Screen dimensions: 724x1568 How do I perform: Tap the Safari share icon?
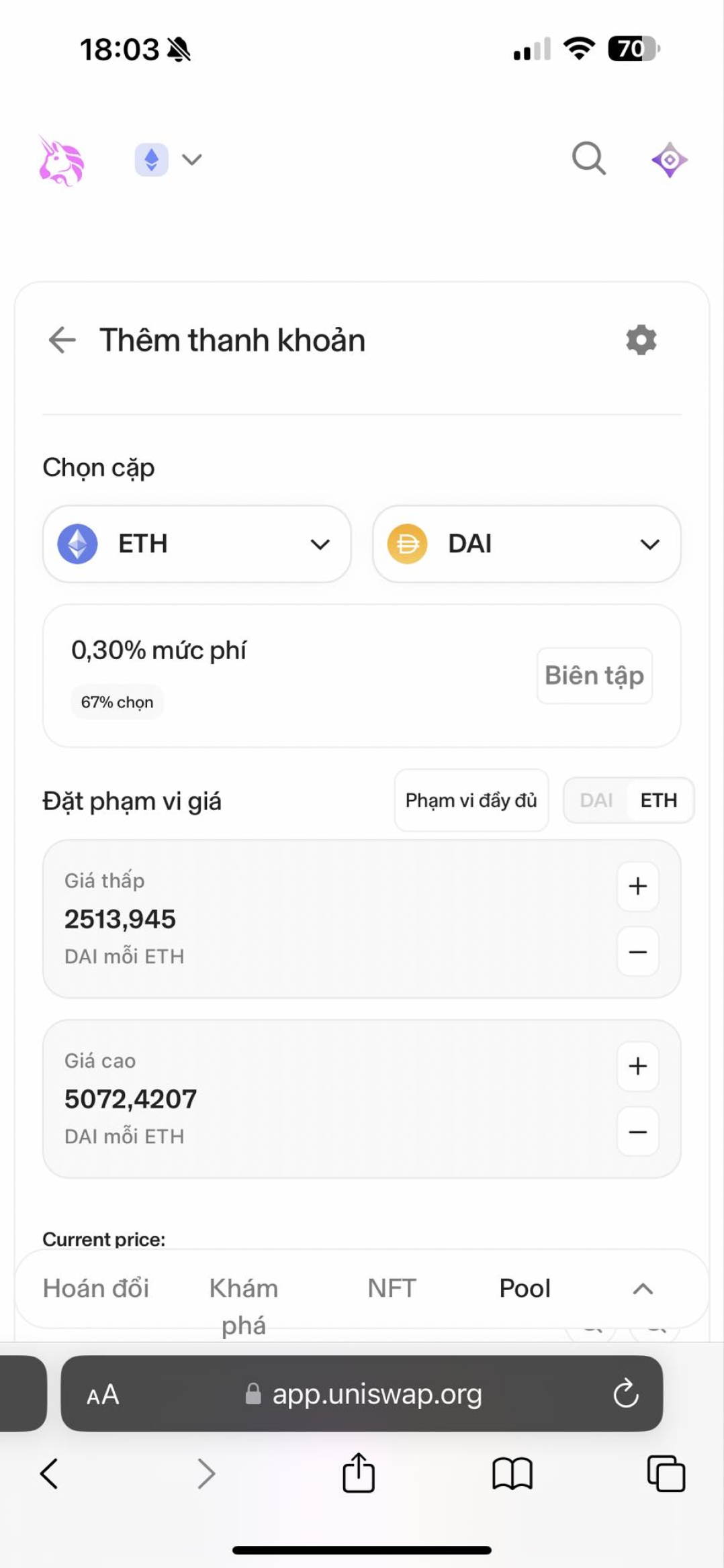[x=358, y=1474]
